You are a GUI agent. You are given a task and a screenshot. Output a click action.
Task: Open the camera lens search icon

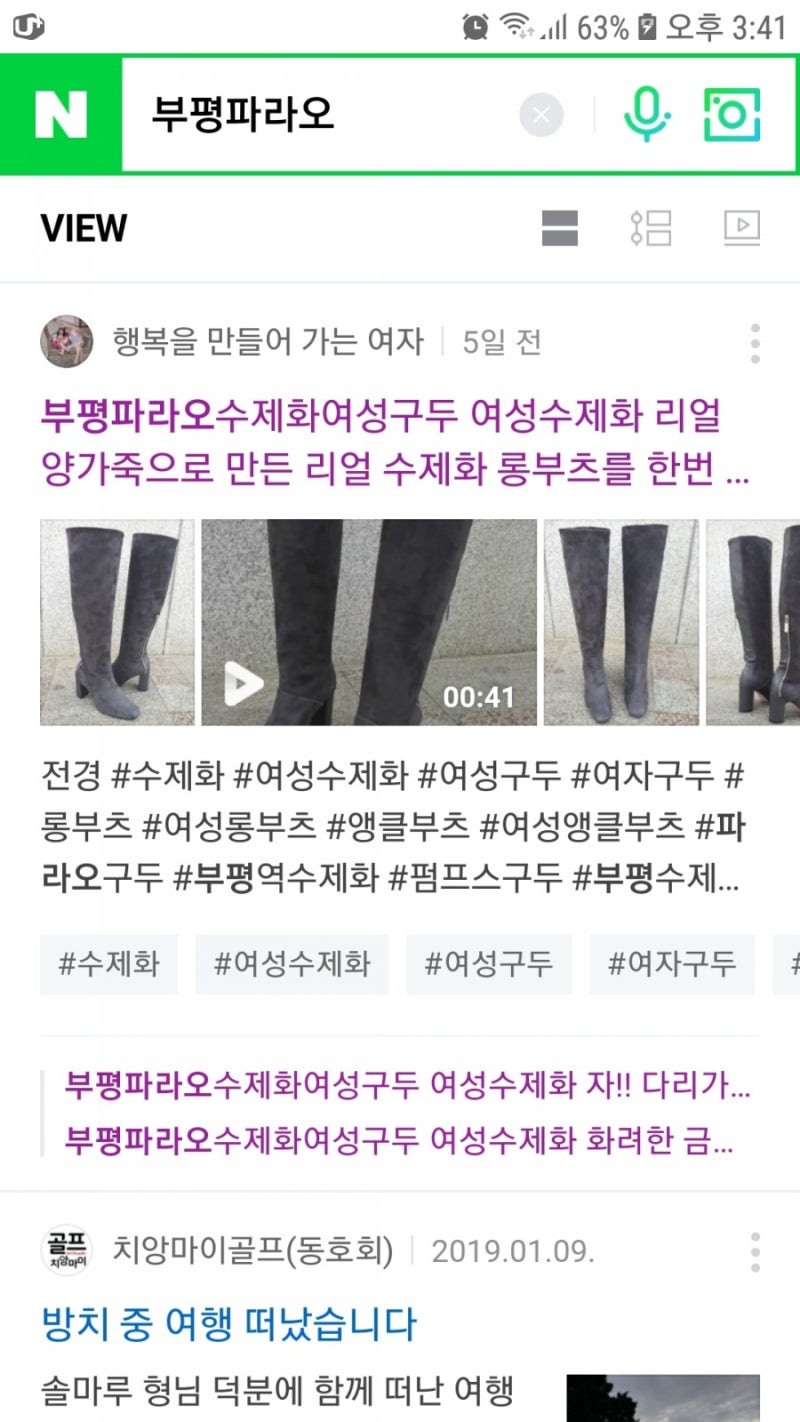coord(732,115)
